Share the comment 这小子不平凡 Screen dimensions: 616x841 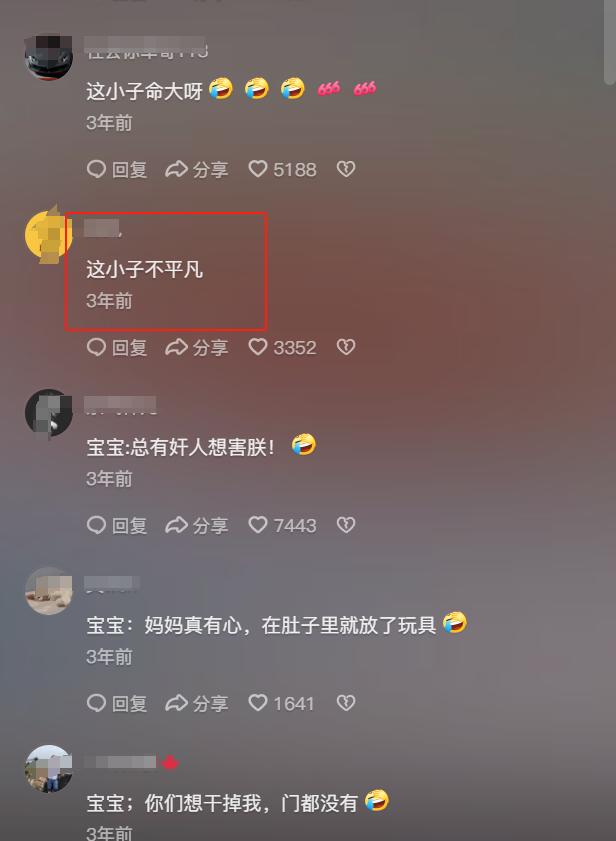pyautogui.click(x=197, y=348)
